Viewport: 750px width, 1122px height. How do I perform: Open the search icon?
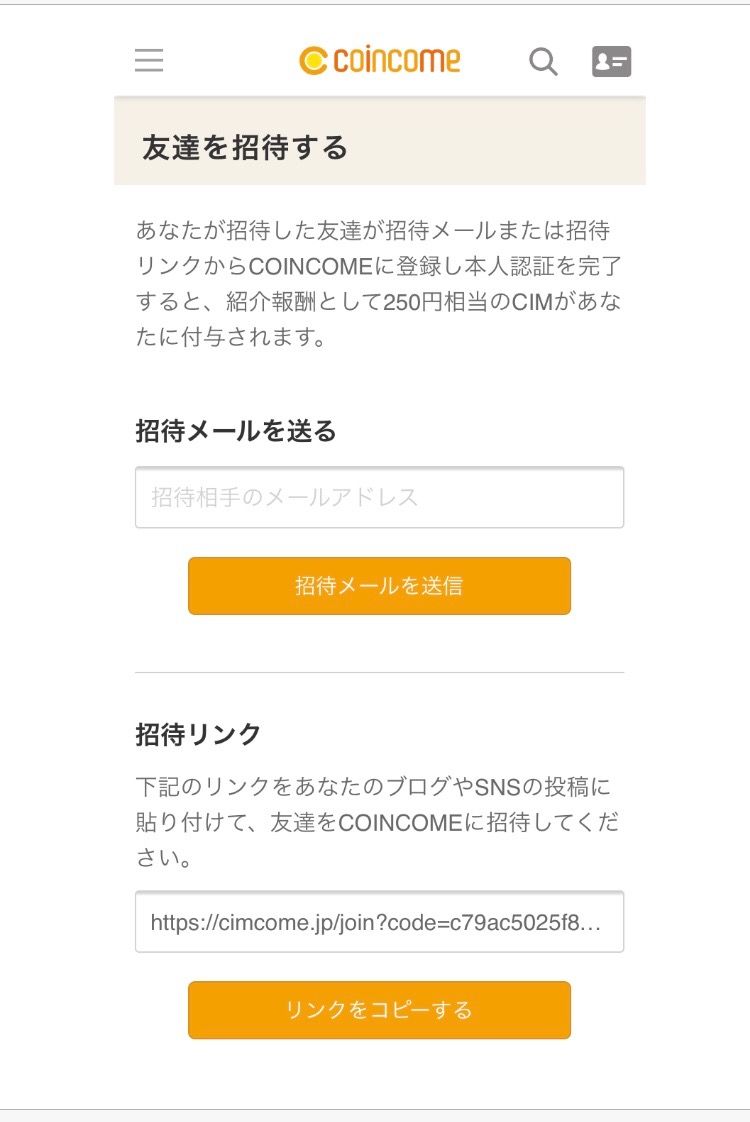543,62
